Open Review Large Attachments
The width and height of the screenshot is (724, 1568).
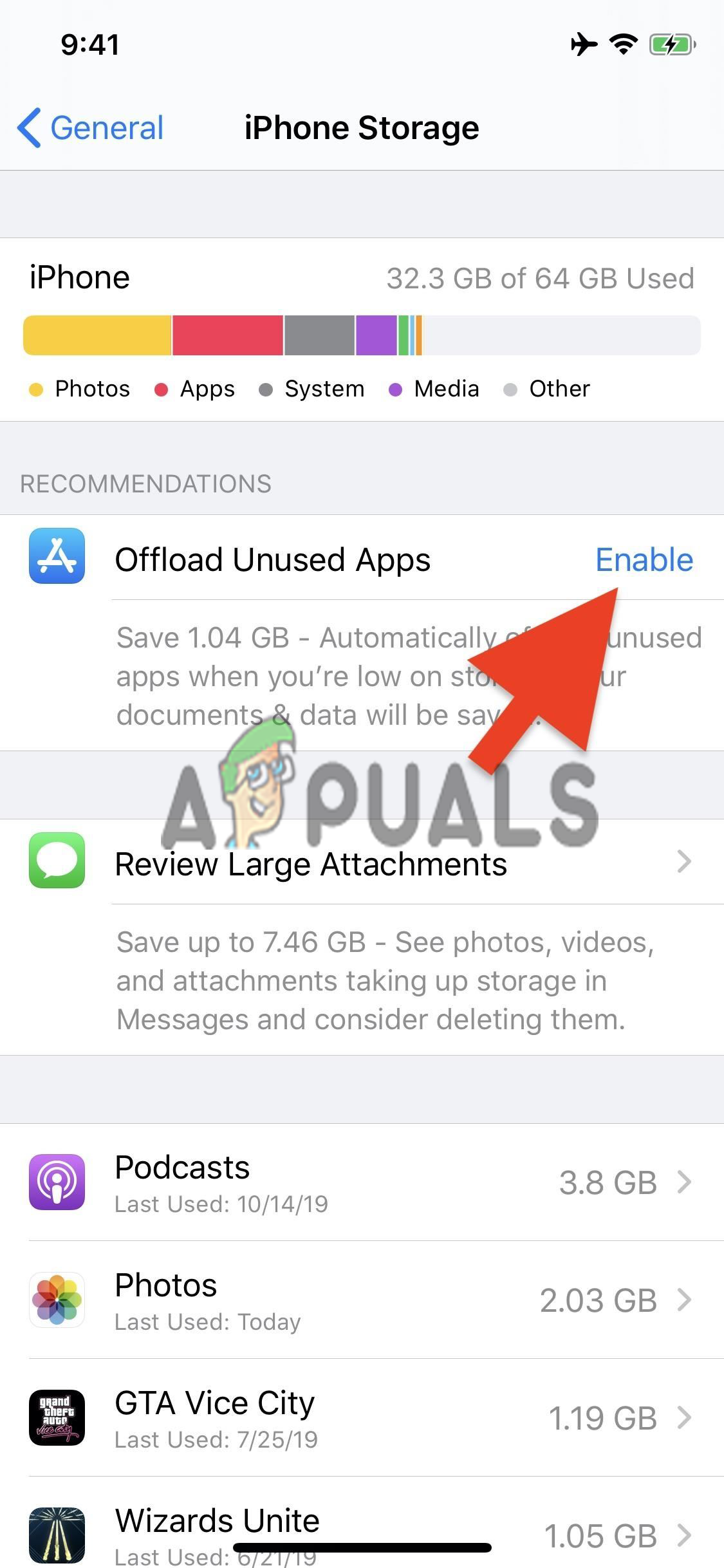click(x=360, y=863)
